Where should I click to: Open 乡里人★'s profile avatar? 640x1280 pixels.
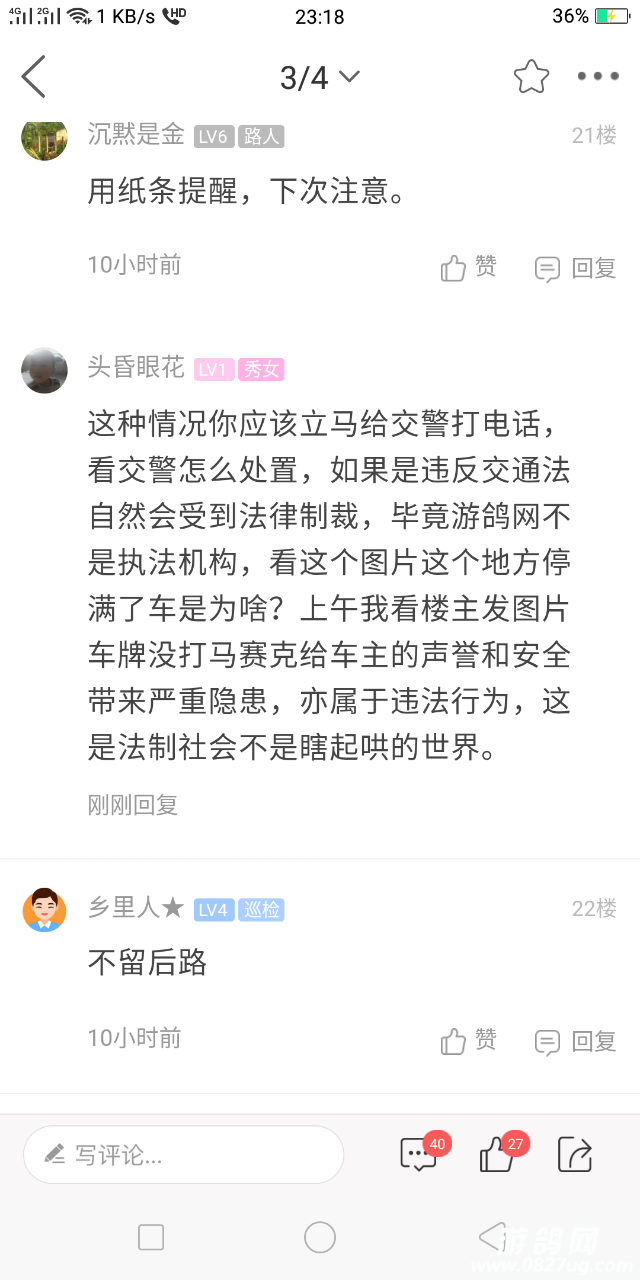[x=44, y=909]
